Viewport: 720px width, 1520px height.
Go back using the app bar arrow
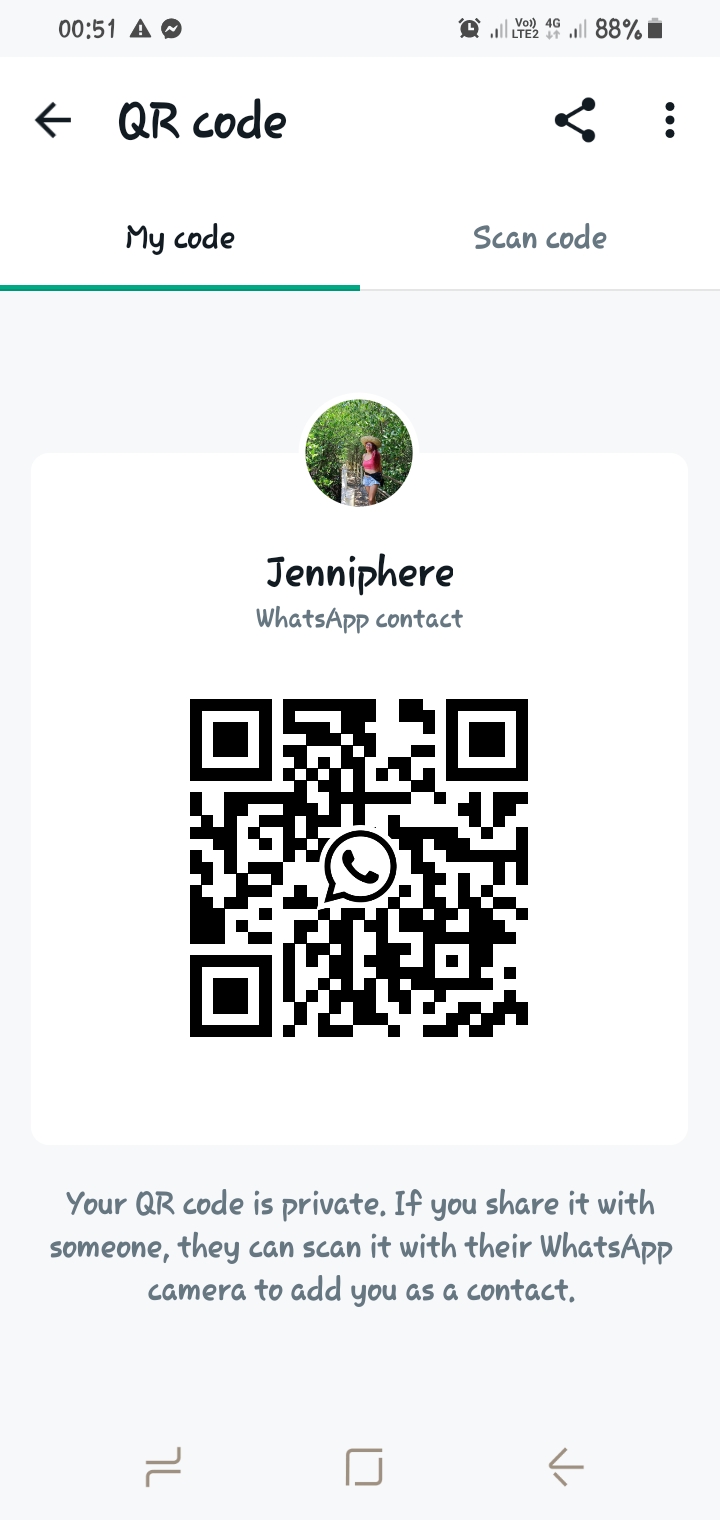point(53,121)
